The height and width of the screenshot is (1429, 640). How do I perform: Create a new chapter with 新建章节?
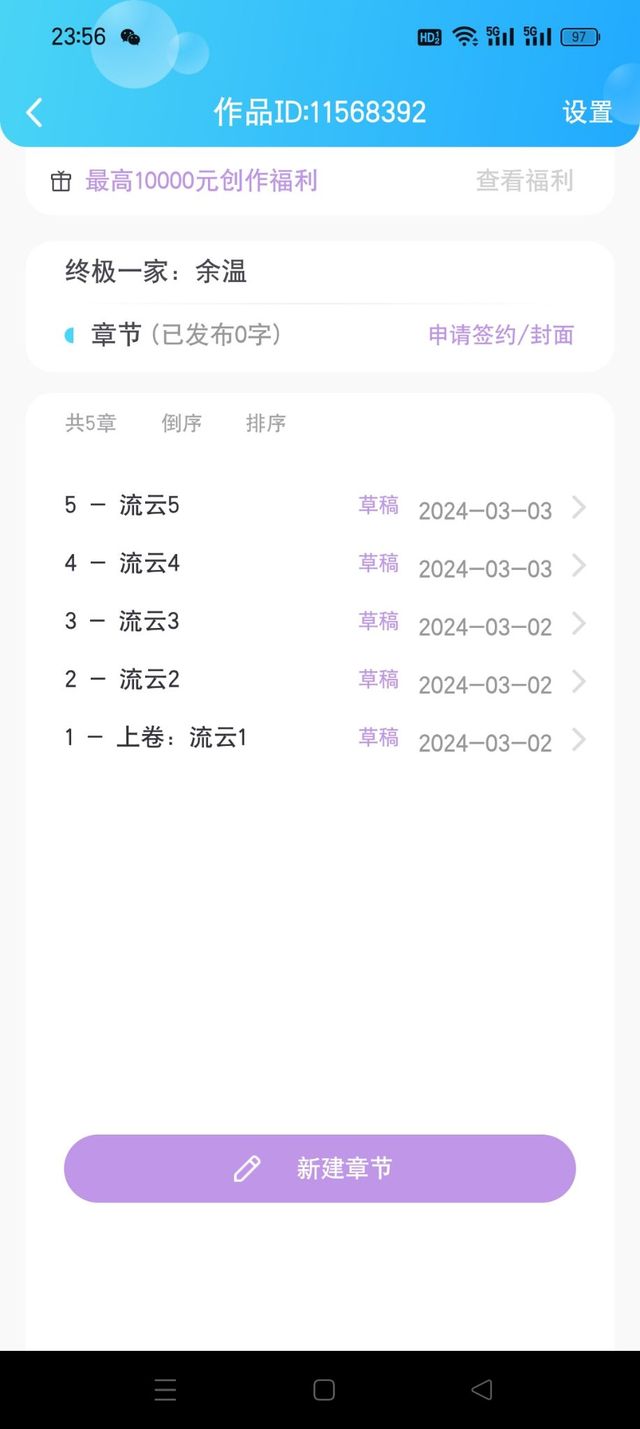(x=320, y=1168)
